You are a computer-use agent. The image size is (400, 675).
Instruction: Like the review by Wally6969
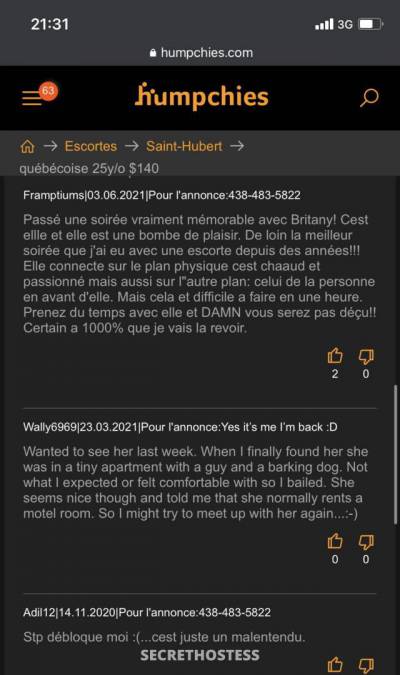pos(335,541)
